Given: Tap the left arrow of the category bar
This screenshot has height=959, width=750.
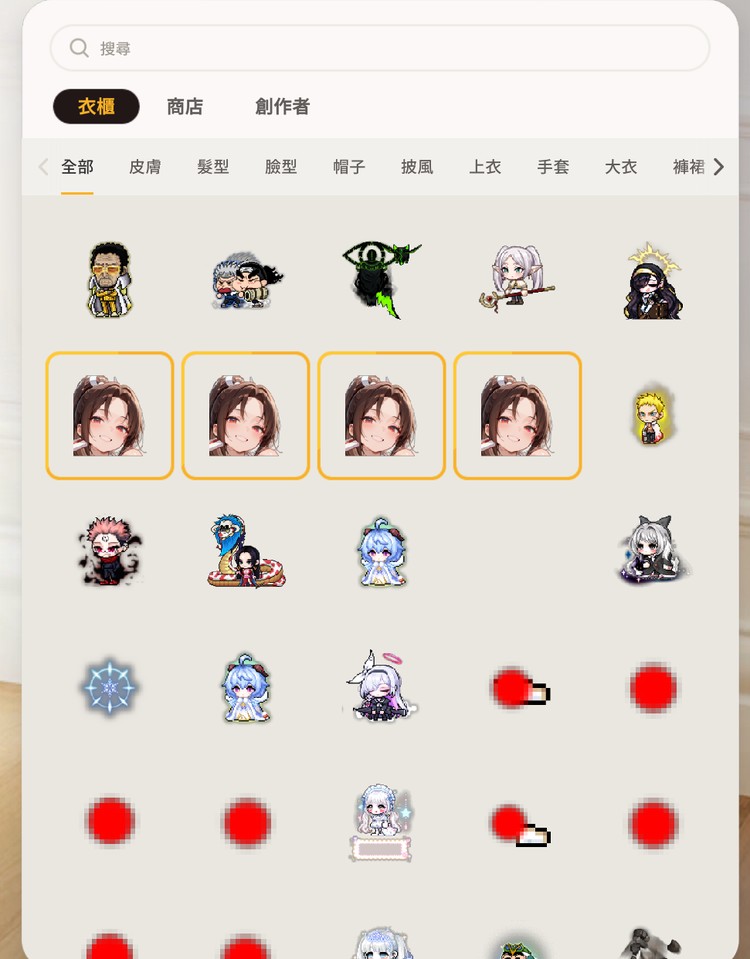Looking at the screenshot, I should 43,167.
